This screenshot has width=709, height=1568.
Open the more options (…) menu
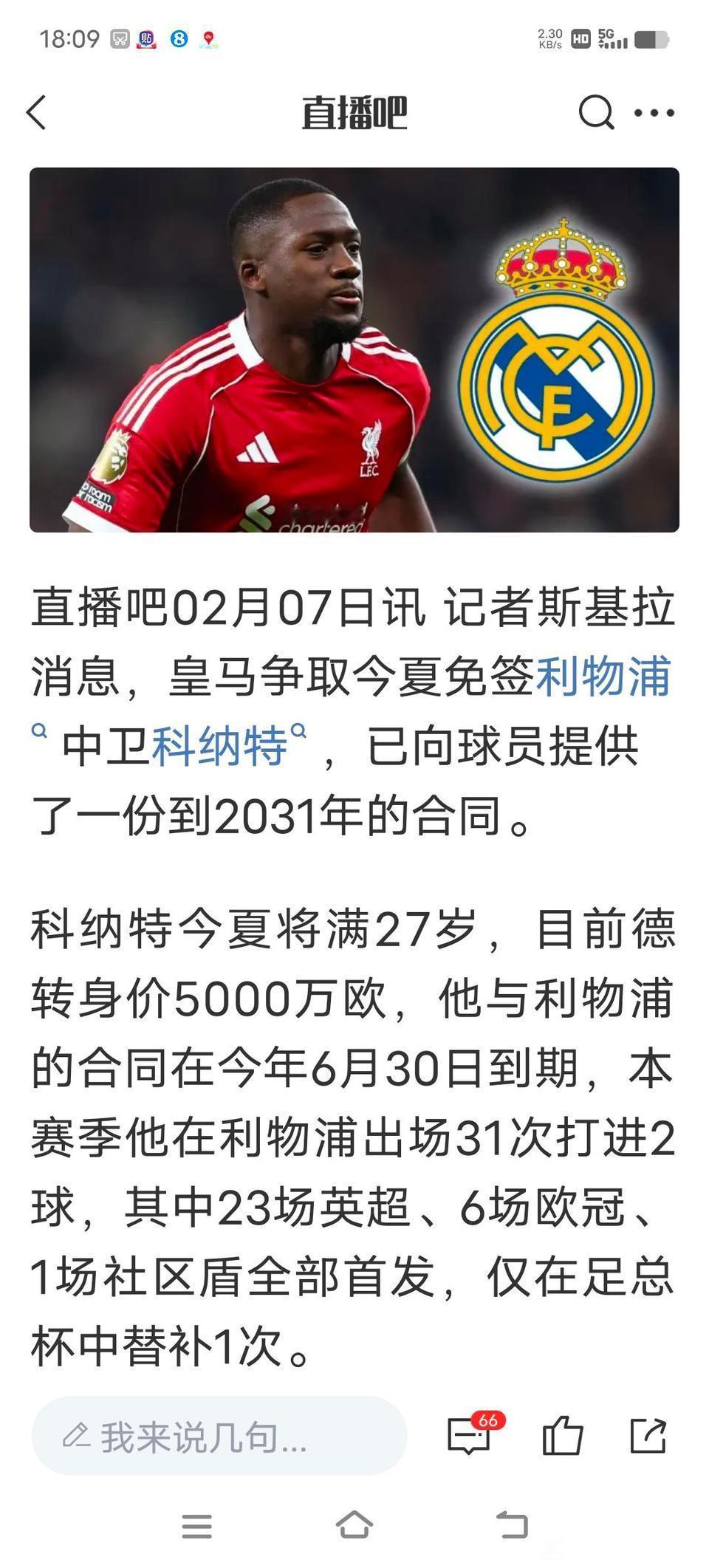[x=653, y=112]
